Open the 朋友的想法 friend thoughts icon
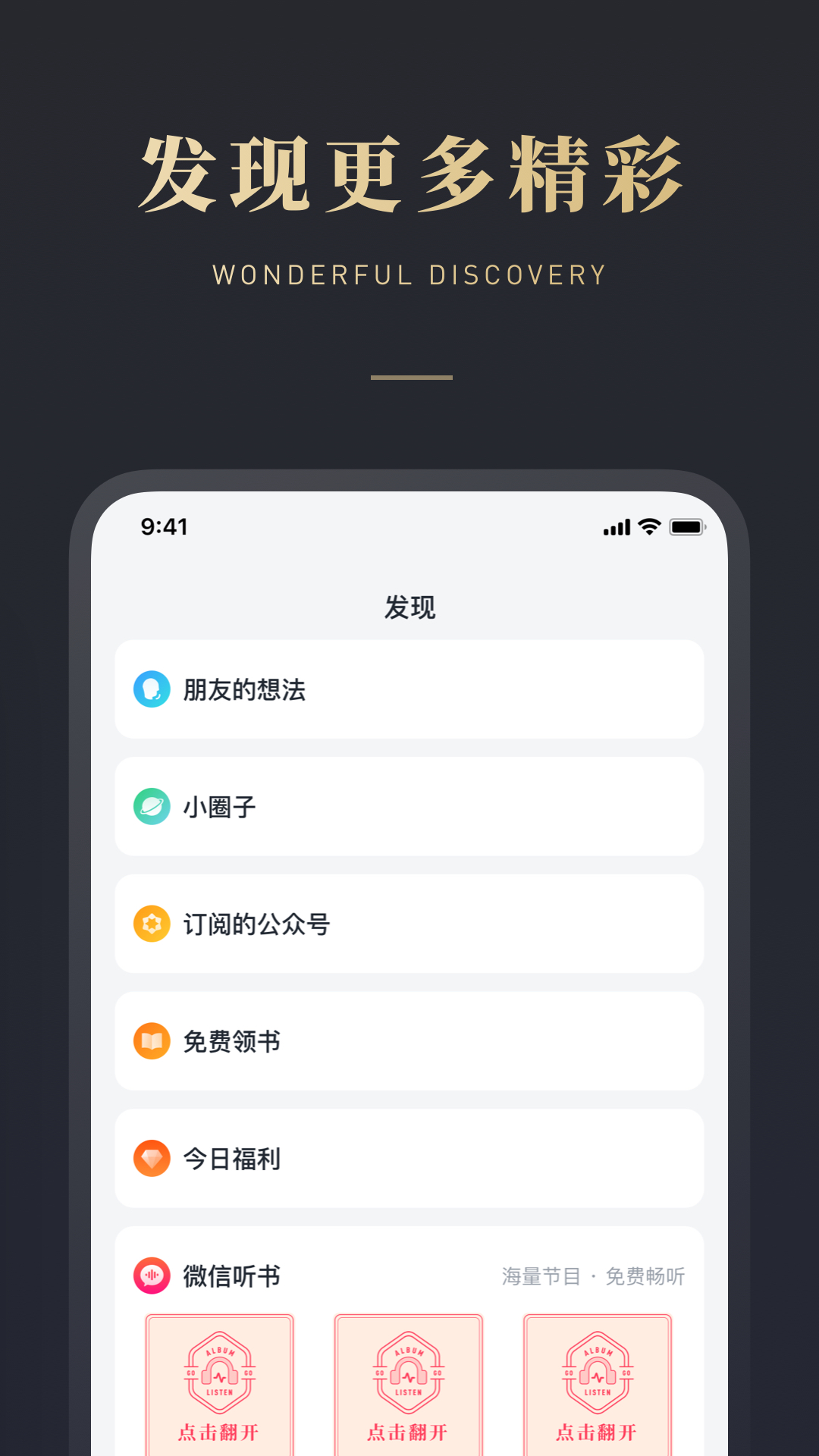 [152, 689]
